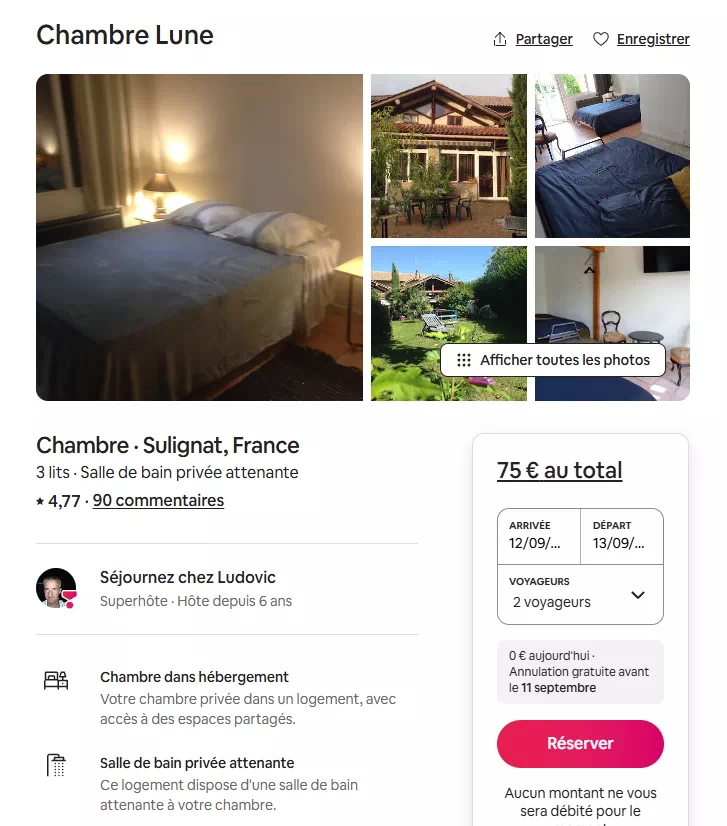Change the Arrivée check-in date

pos(538,536)
